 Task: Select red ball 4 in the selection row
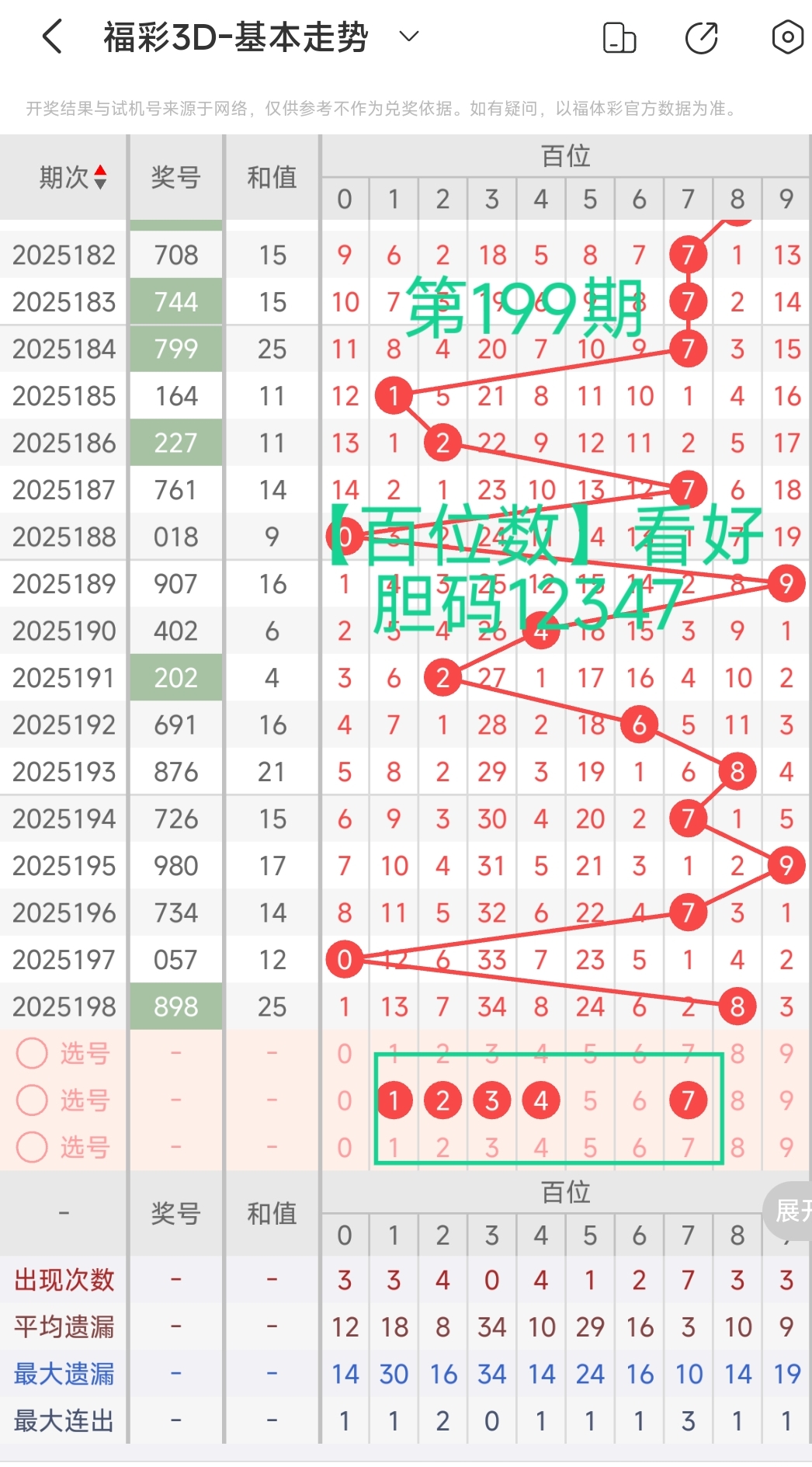540,1100
